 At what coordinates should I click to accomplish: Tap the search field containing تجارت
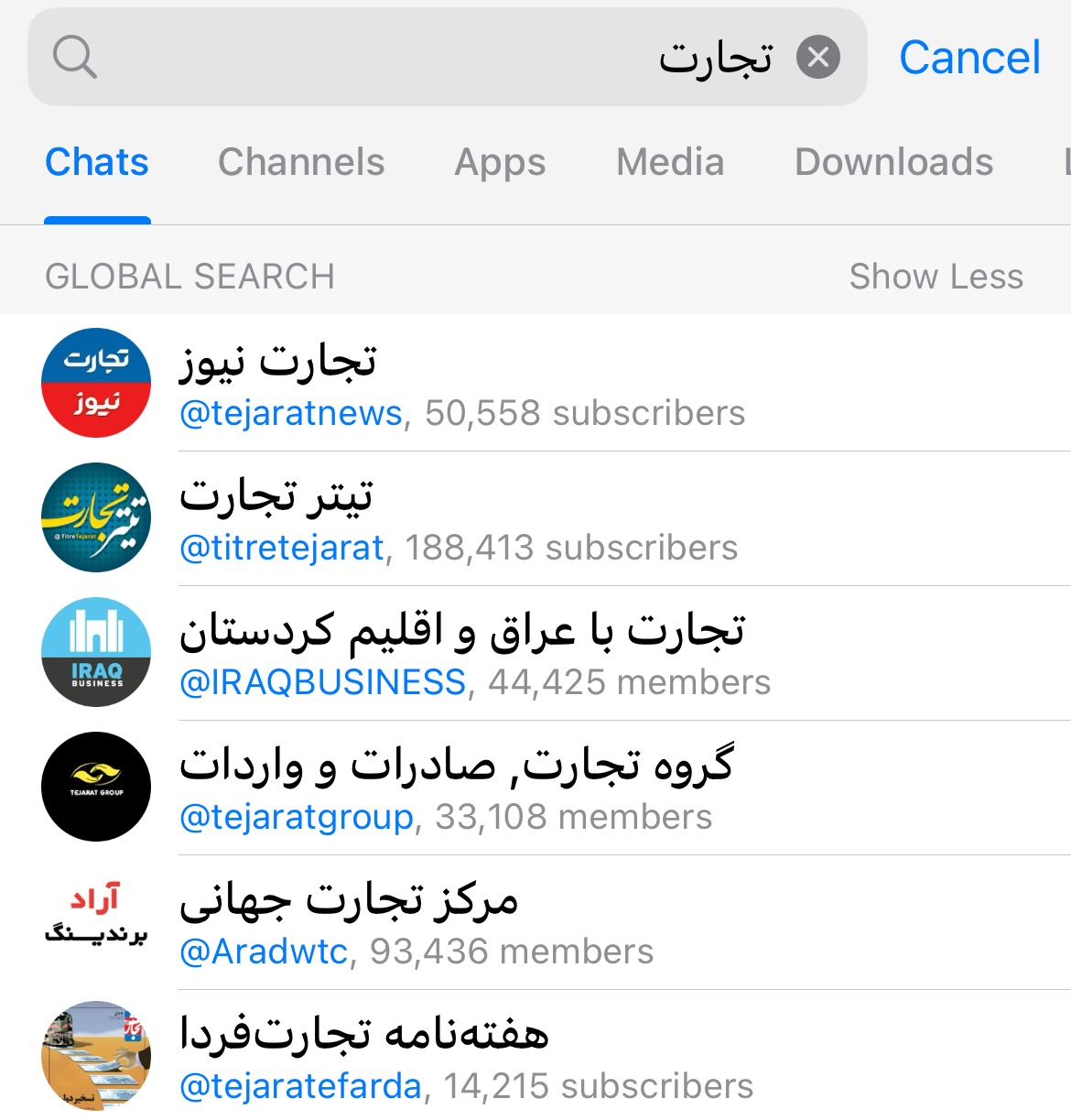(439, 58)
